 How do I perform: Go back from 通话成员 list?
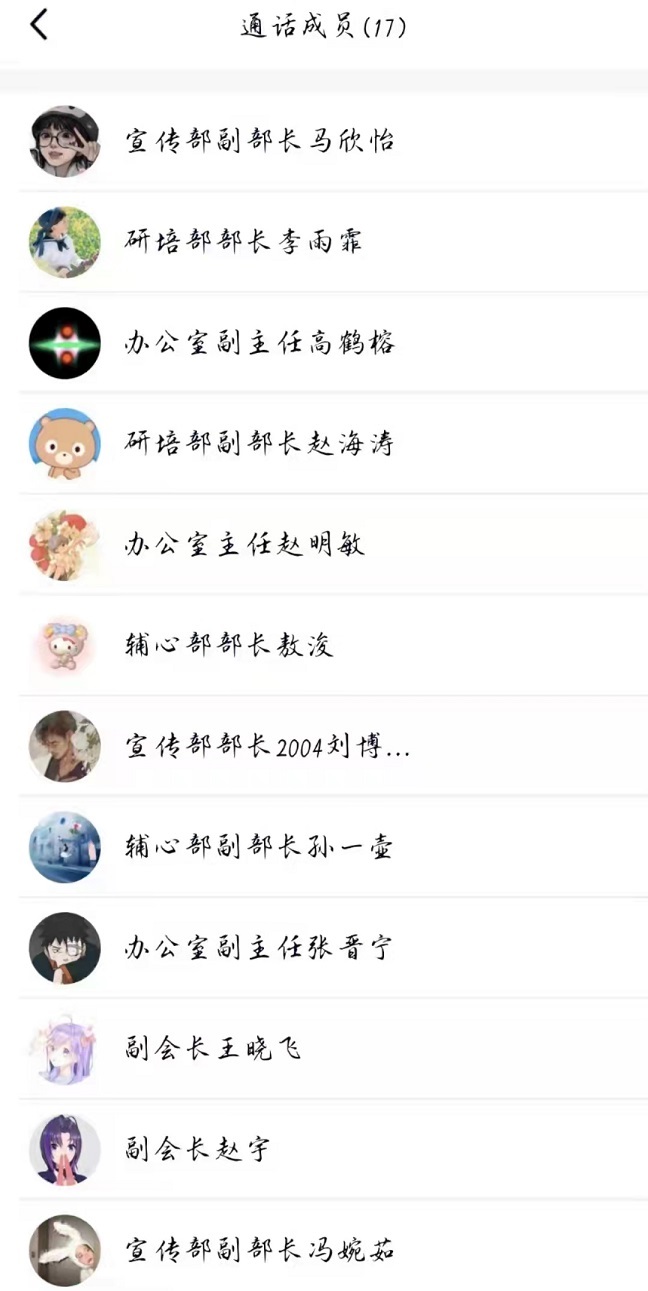tap(39, 25)
